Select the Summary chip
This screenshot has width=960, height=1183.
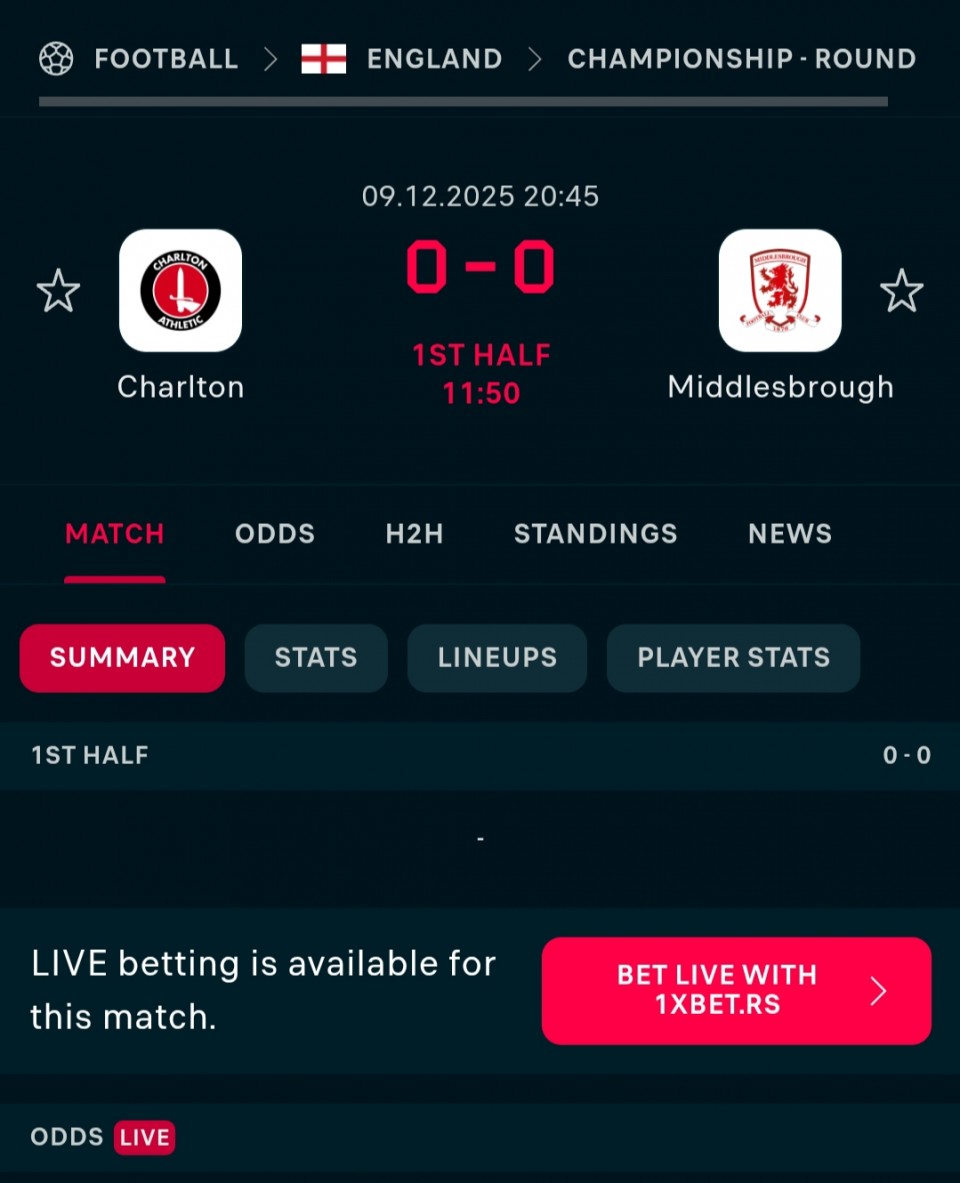(122, 658)
